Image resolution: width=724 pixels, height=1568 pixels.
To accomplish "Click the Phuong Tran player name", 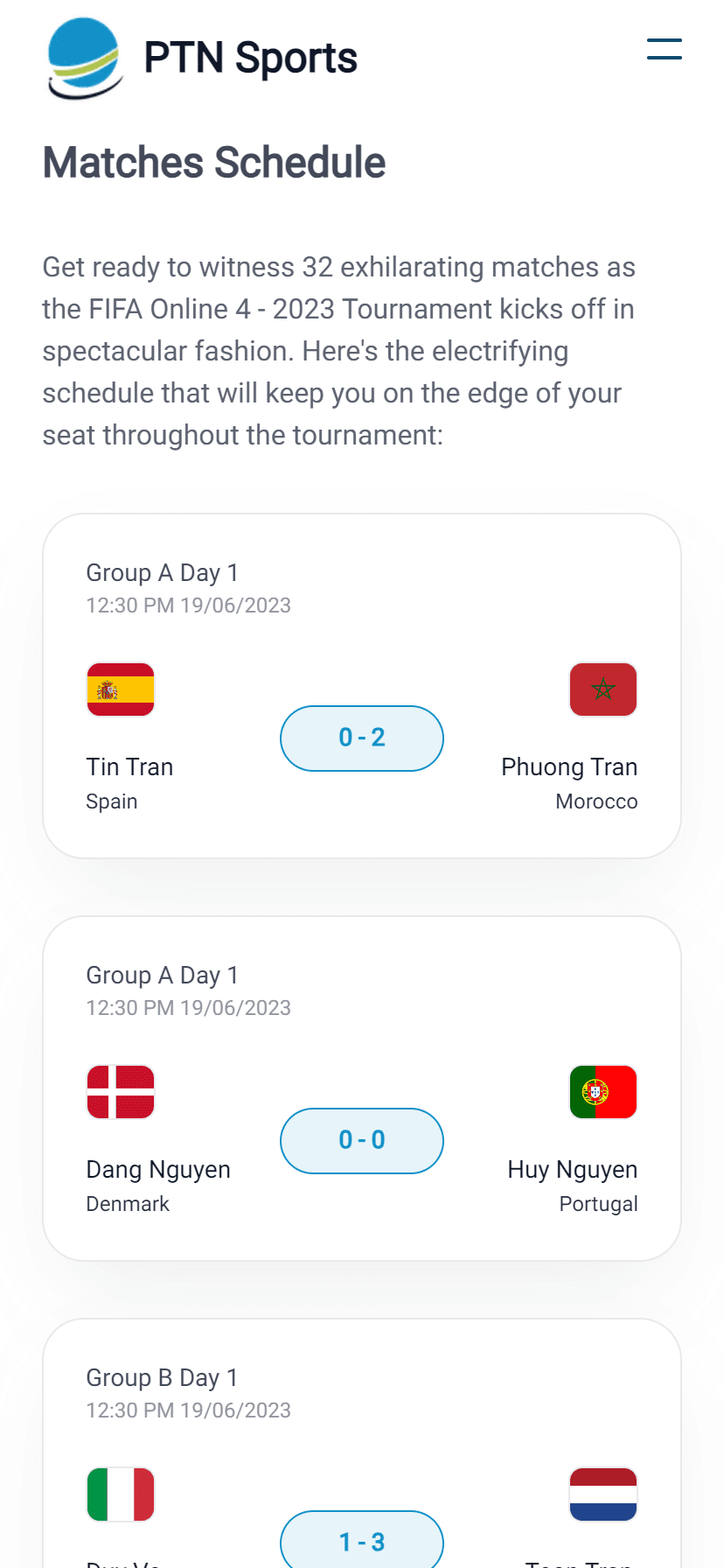I will click(x=569, y=766).
